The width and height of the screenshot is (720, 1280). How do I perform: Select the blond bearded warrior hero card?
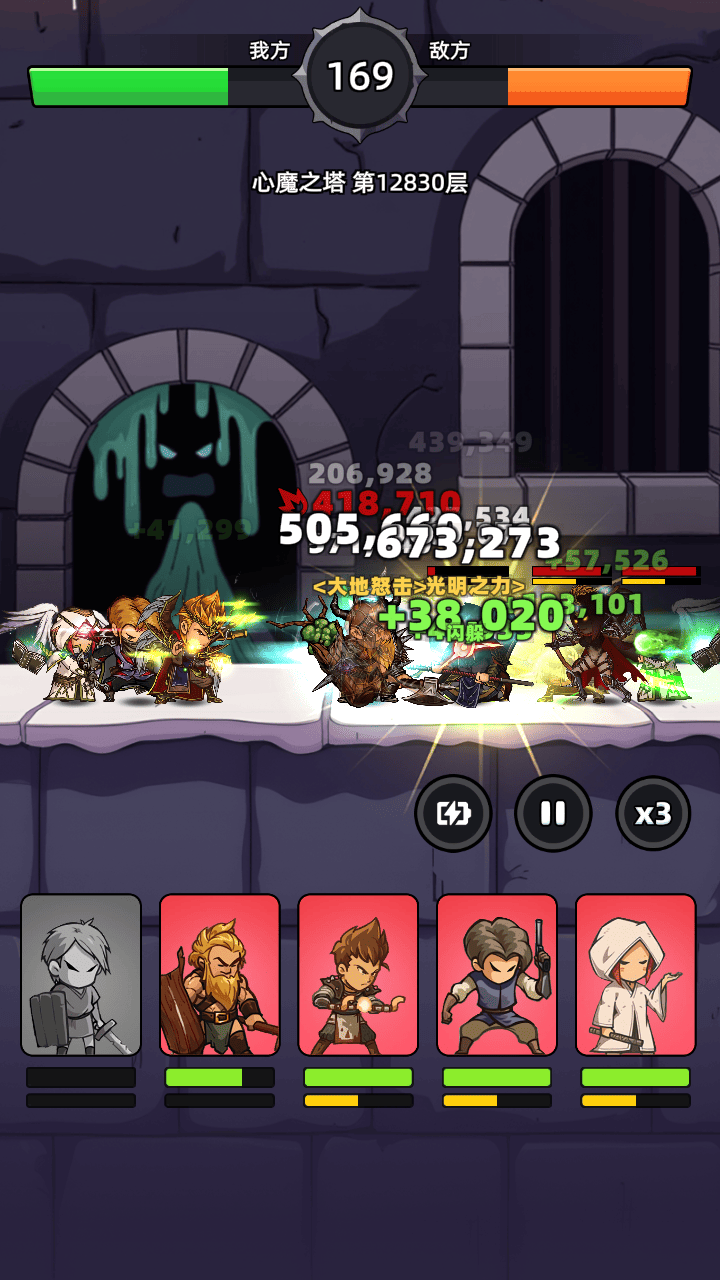coord(219,975)
